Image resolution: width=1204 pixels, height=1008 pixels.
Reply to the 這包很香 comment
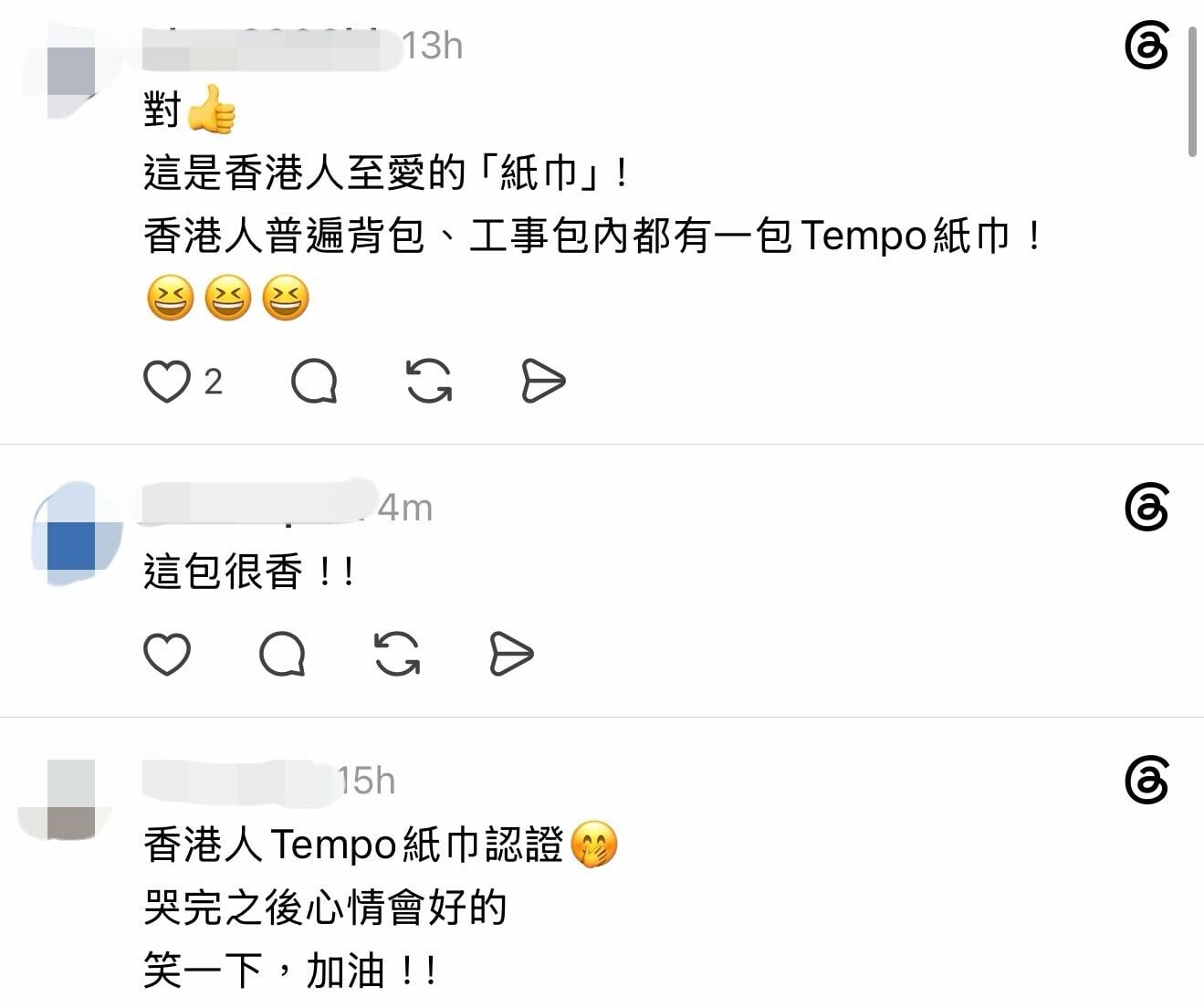pyautogui.click(x=283, y=654)
